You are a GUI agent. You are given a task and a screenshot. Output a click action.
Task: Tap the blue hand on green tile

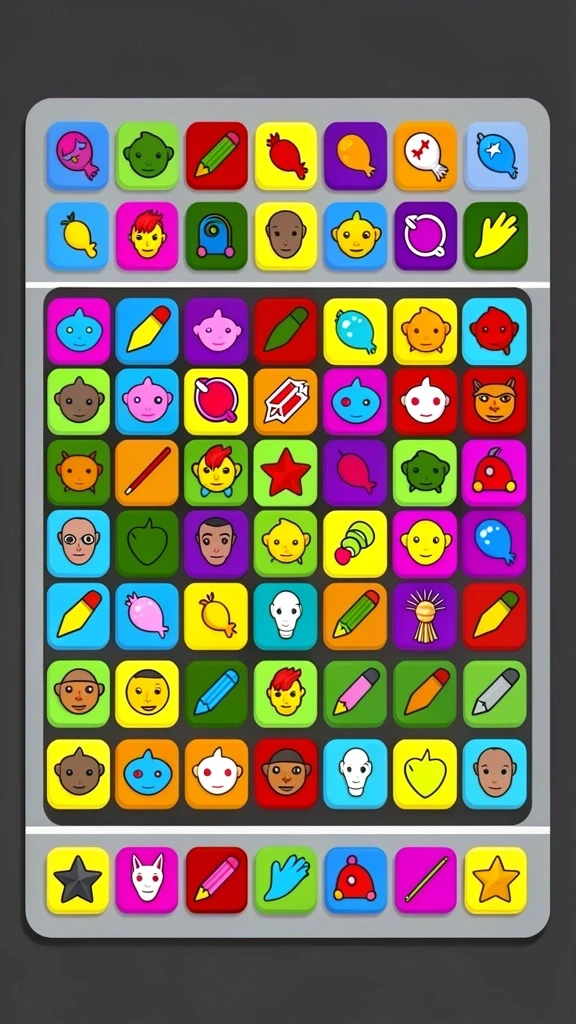285,880
